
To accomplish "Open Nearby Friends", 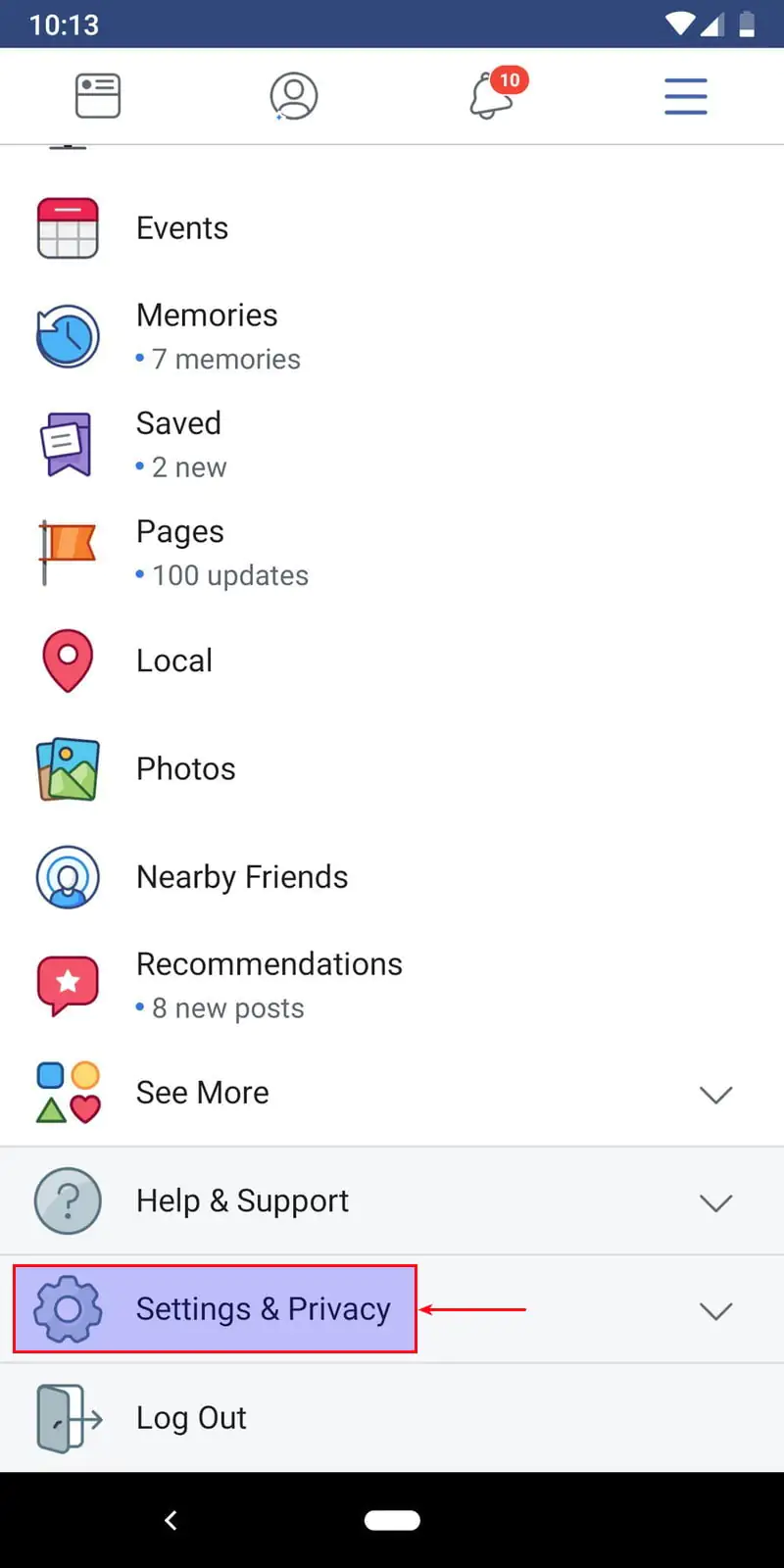I will tap(242, 877).
